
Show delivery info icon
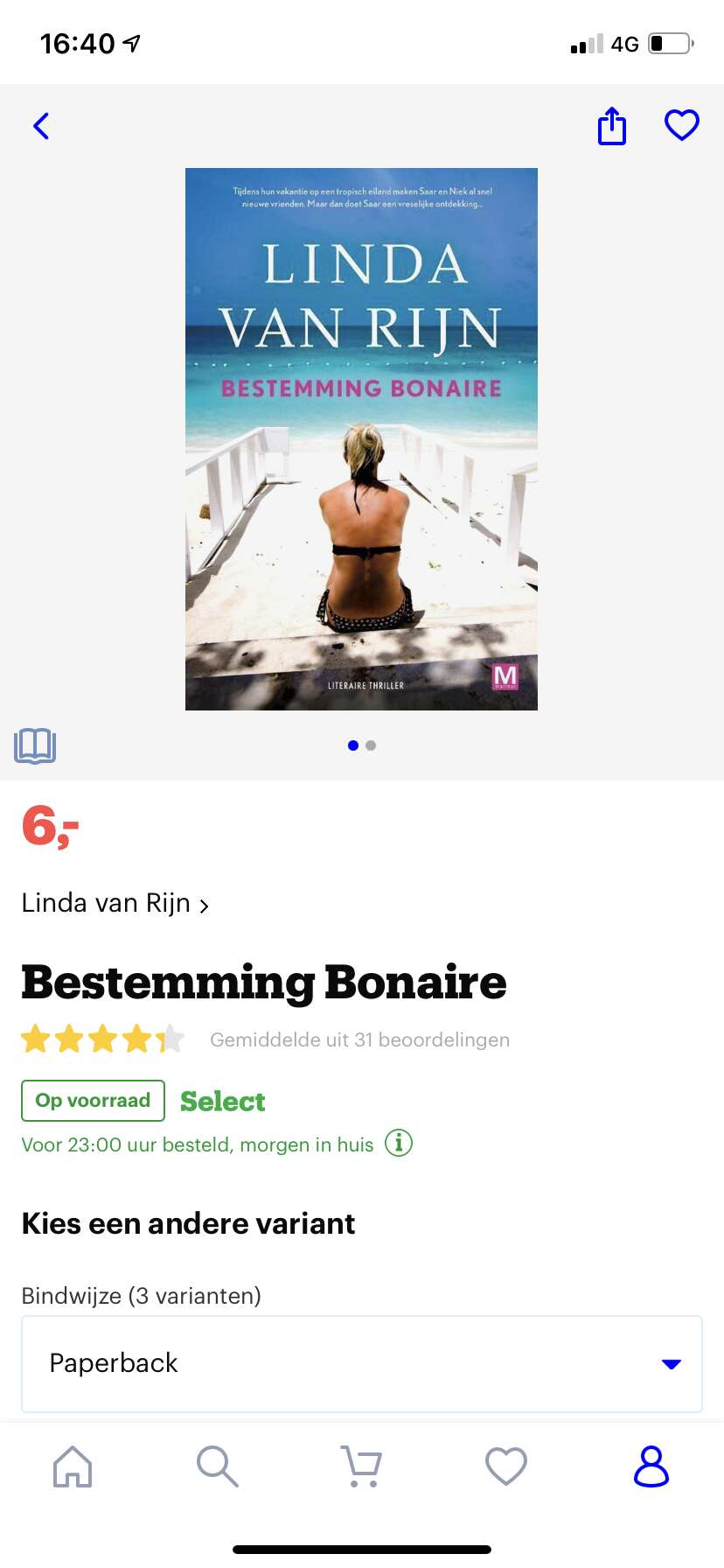tap(399, 1143)
